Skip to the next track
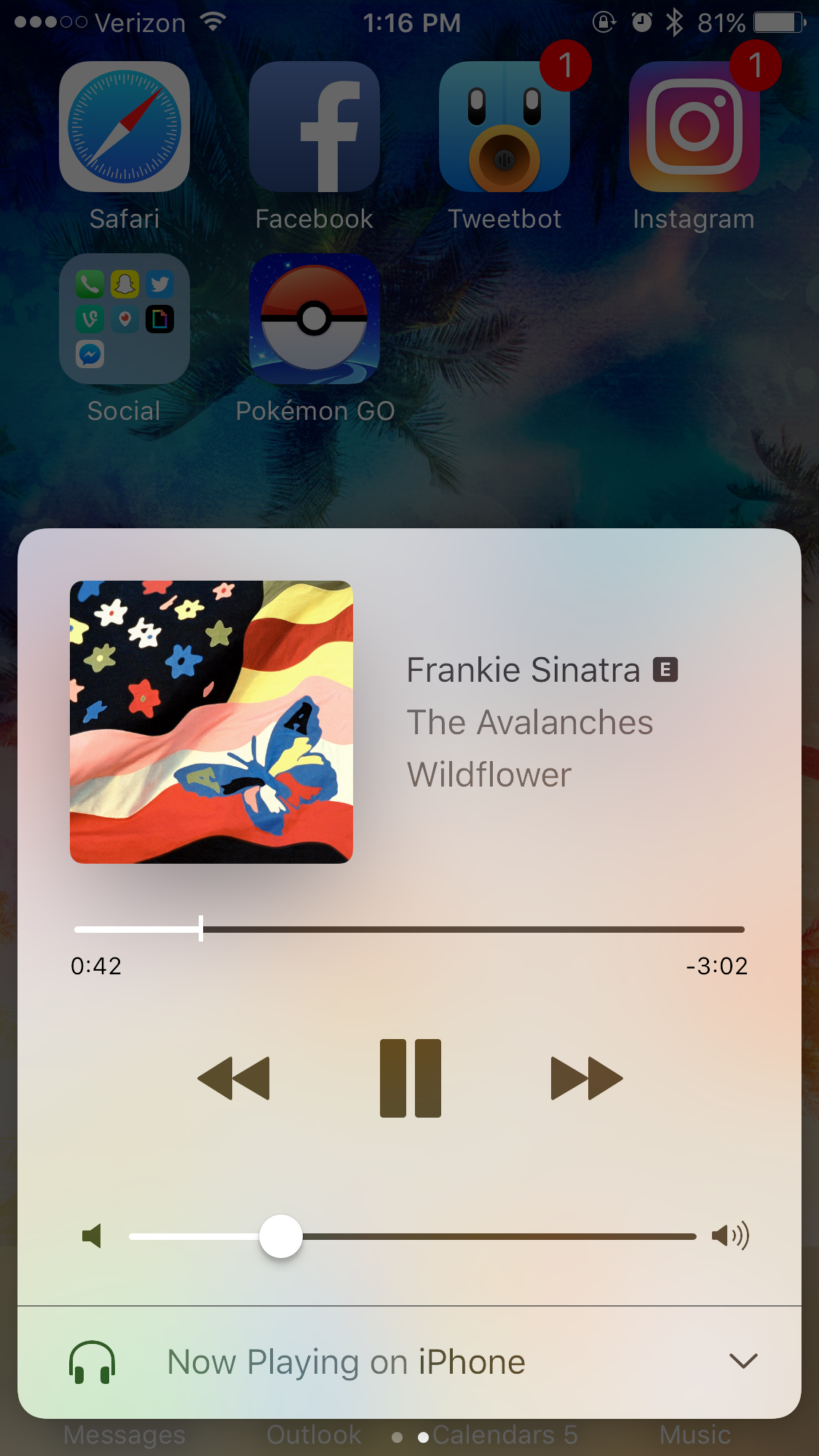The height and width of the screenshot is (1456, 819). [x=586, y=1078]
